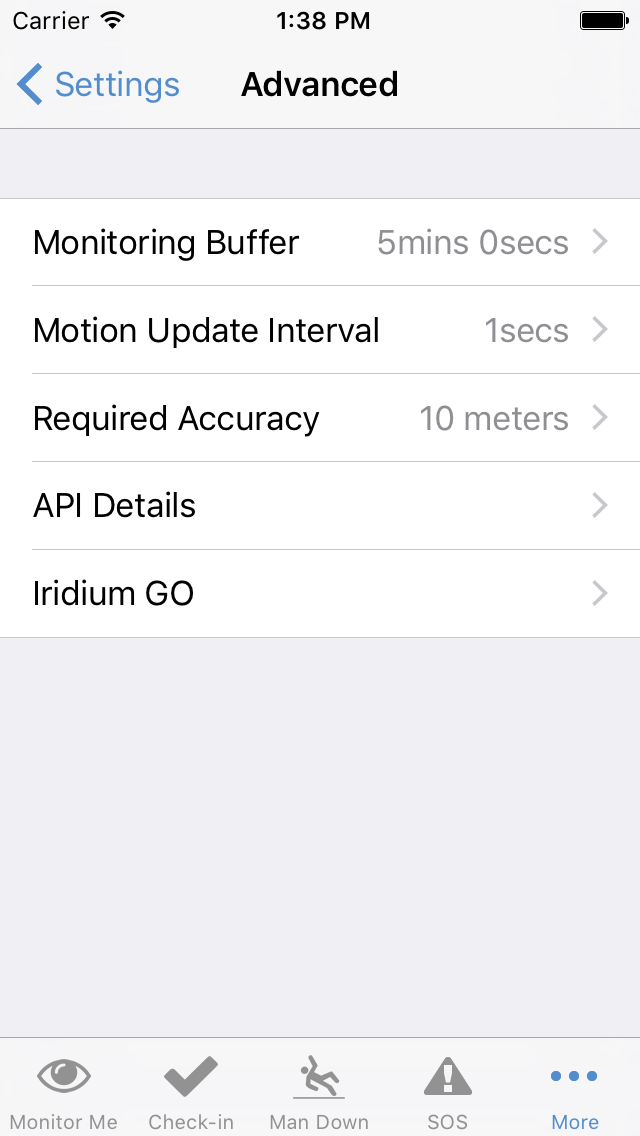Change the Required Accuracy value
The image size is (640, 1136).
pos(320,418)
